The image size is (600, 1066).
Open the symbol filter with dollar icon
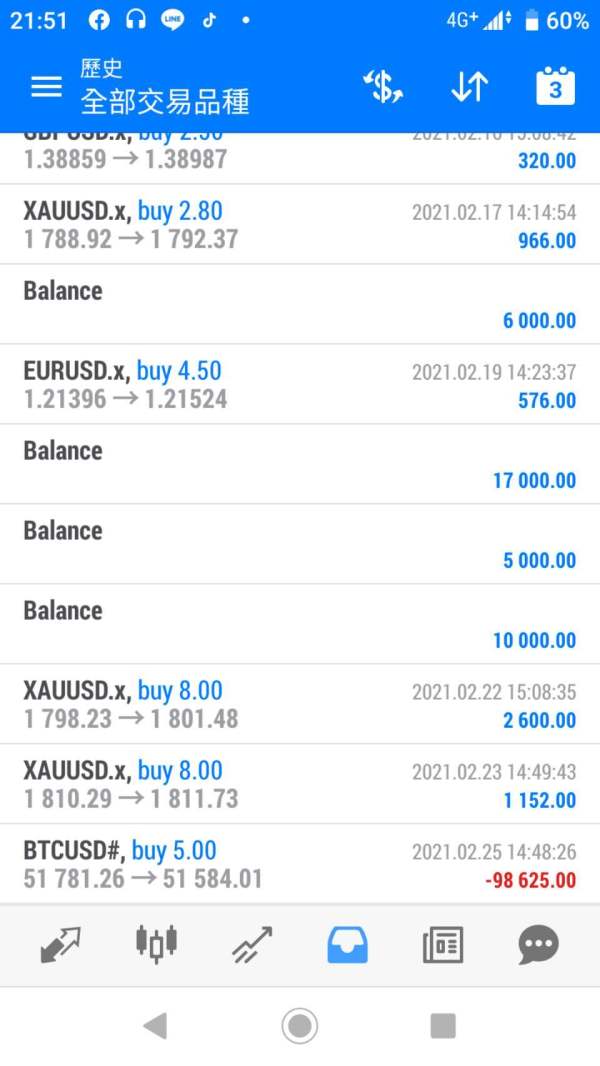[x=382, y=87]
